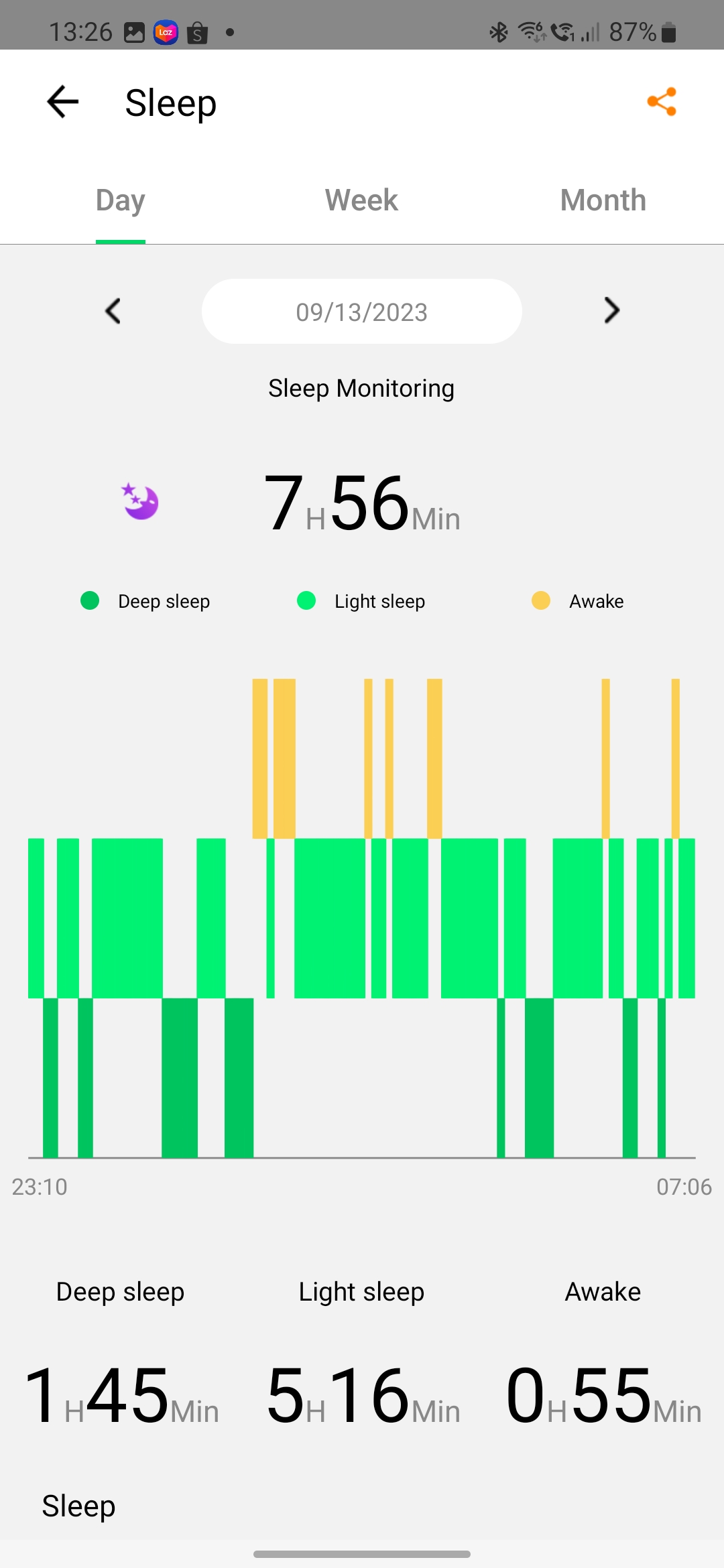The image size is (724, 1568).
Task: Go to the next day's sleep data
Action: [x=611, y=311]
